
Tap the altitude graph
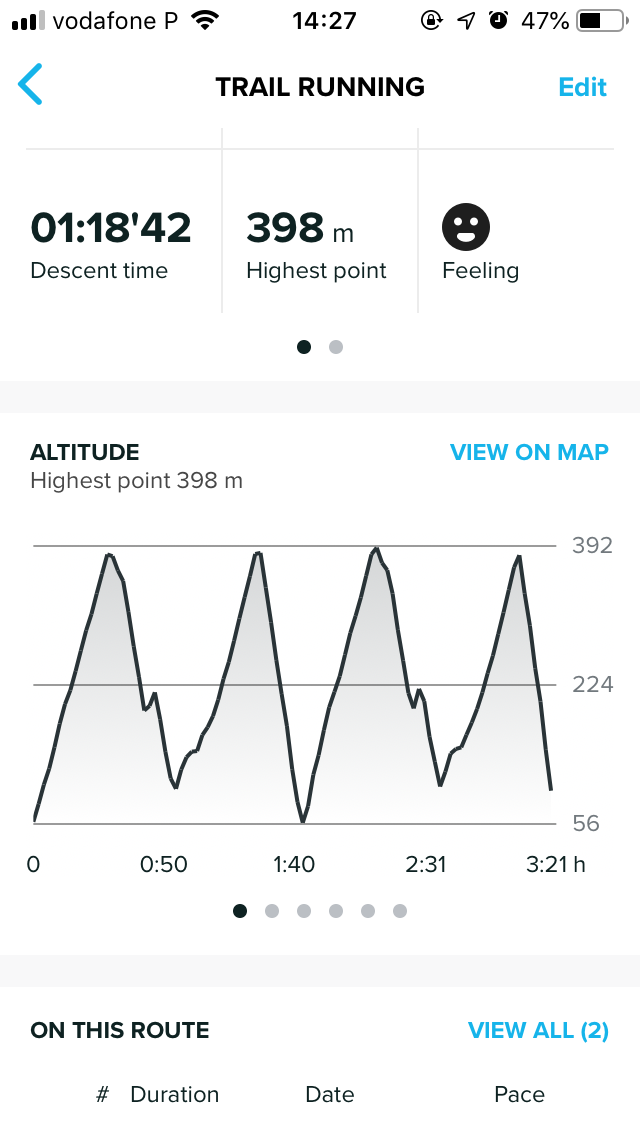click(x=292, y=685)
